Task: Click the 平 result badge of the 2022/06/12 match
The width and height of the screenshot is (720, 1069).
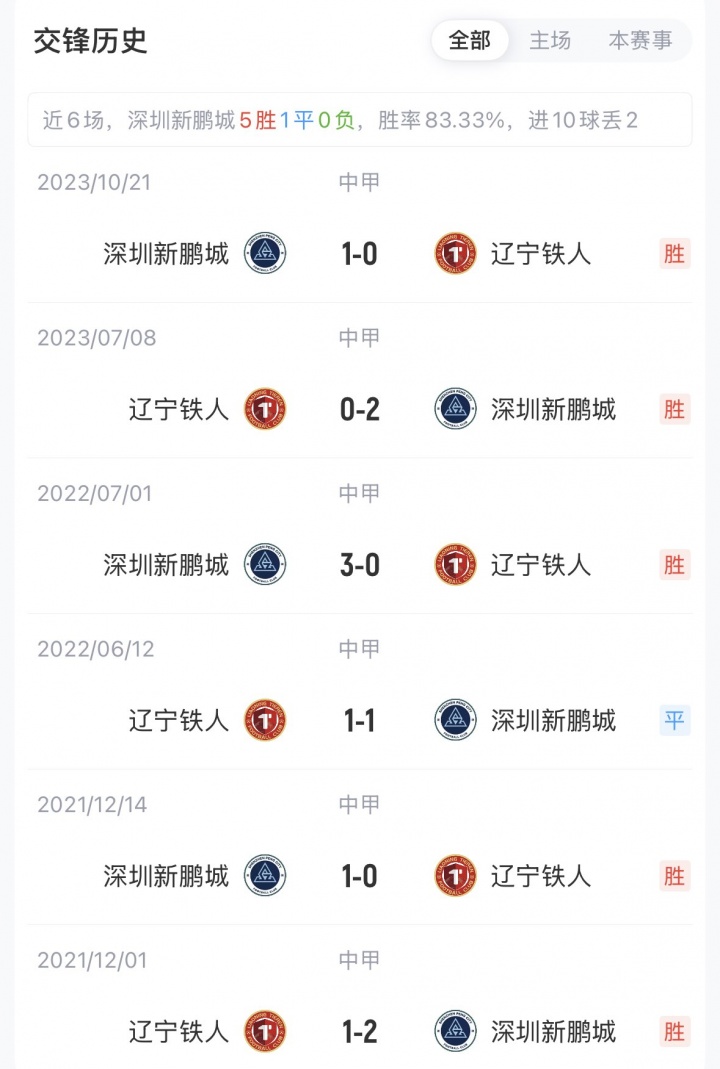Action: 675,720
